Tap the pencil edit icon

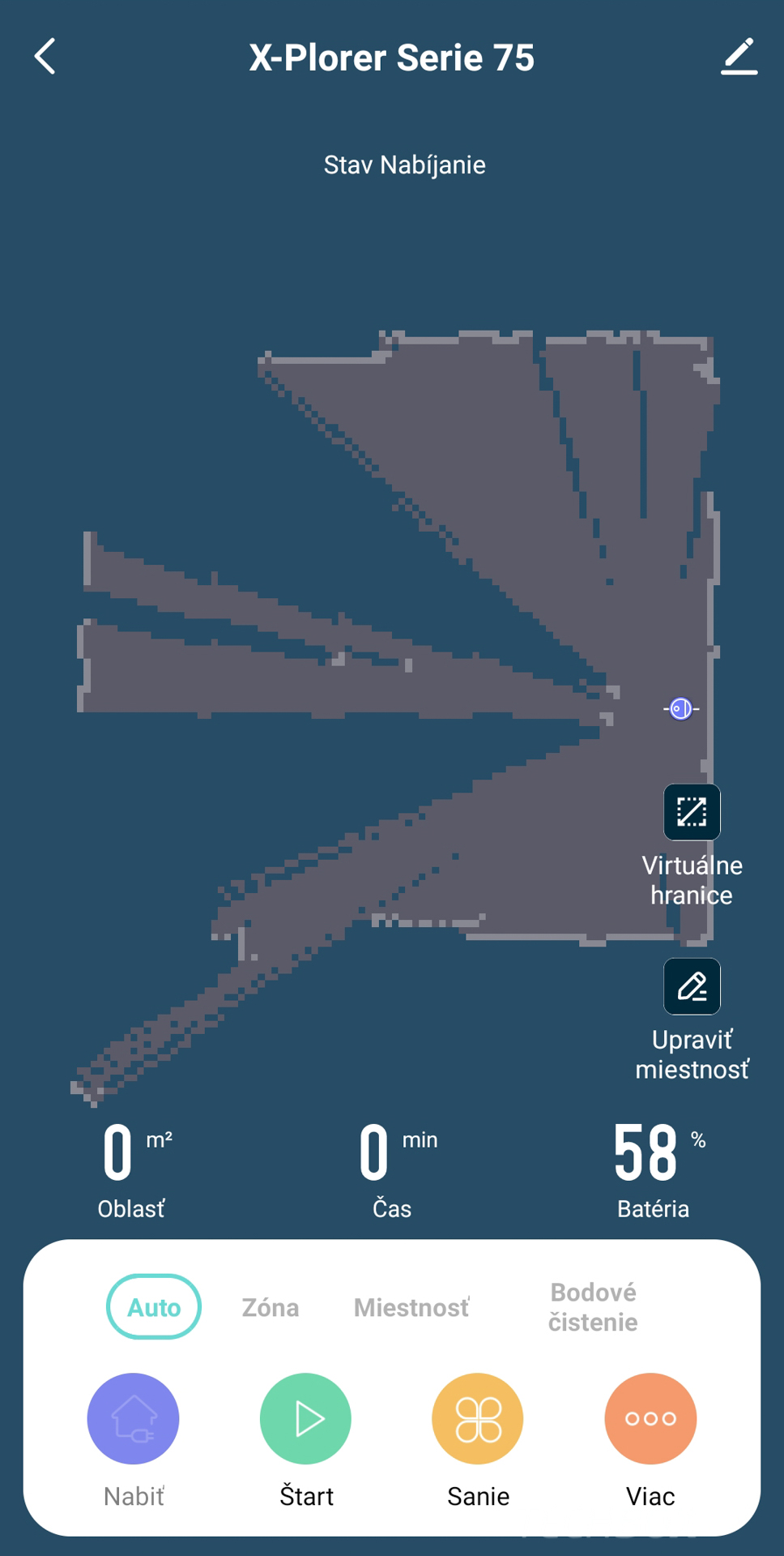pos(739,57)
